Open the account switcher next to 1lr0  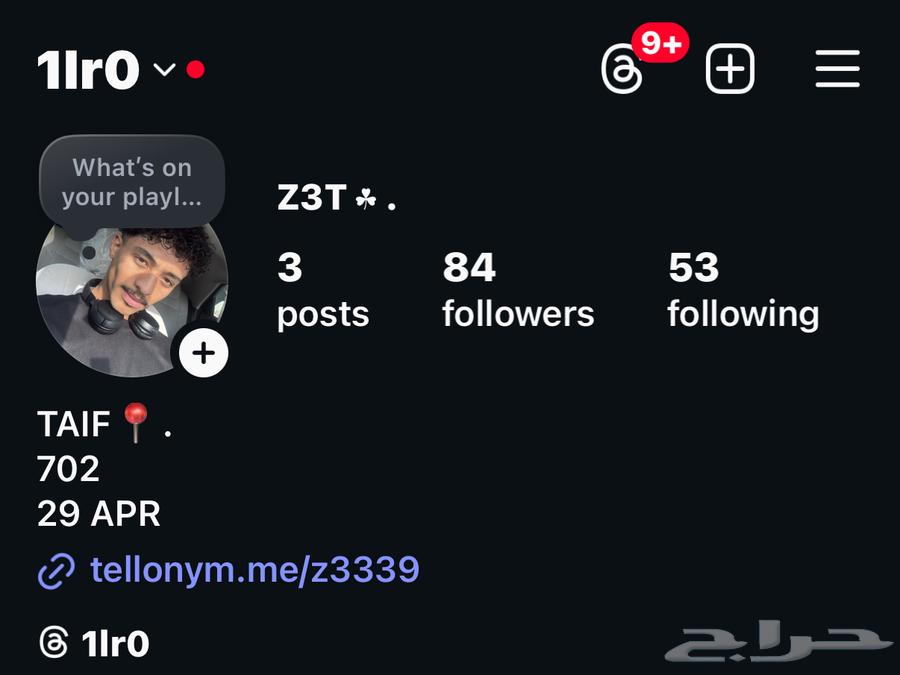(164, 70)
